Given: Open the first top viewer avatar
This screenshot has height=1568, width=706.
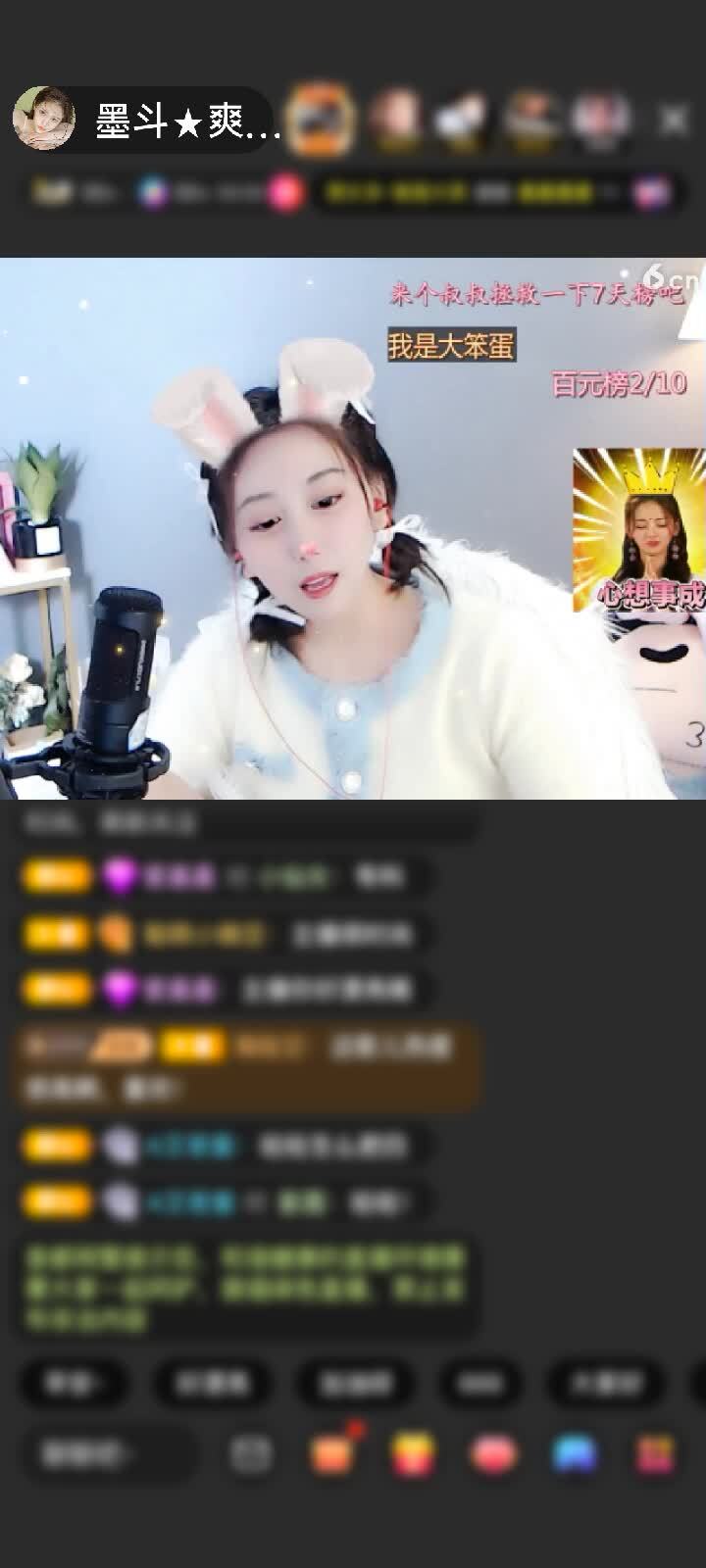Looking at the screenshot, I should pos(322,120).
